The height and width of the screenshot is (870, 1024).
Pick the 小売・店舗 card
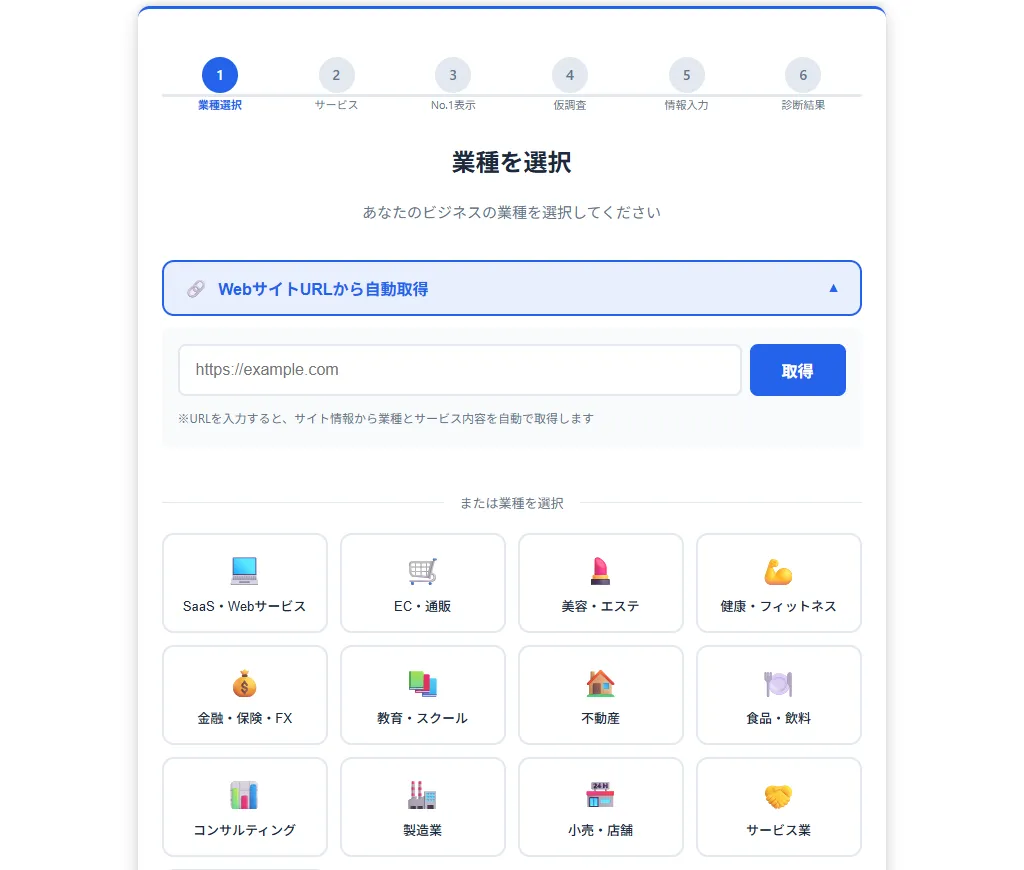(600, 807)
